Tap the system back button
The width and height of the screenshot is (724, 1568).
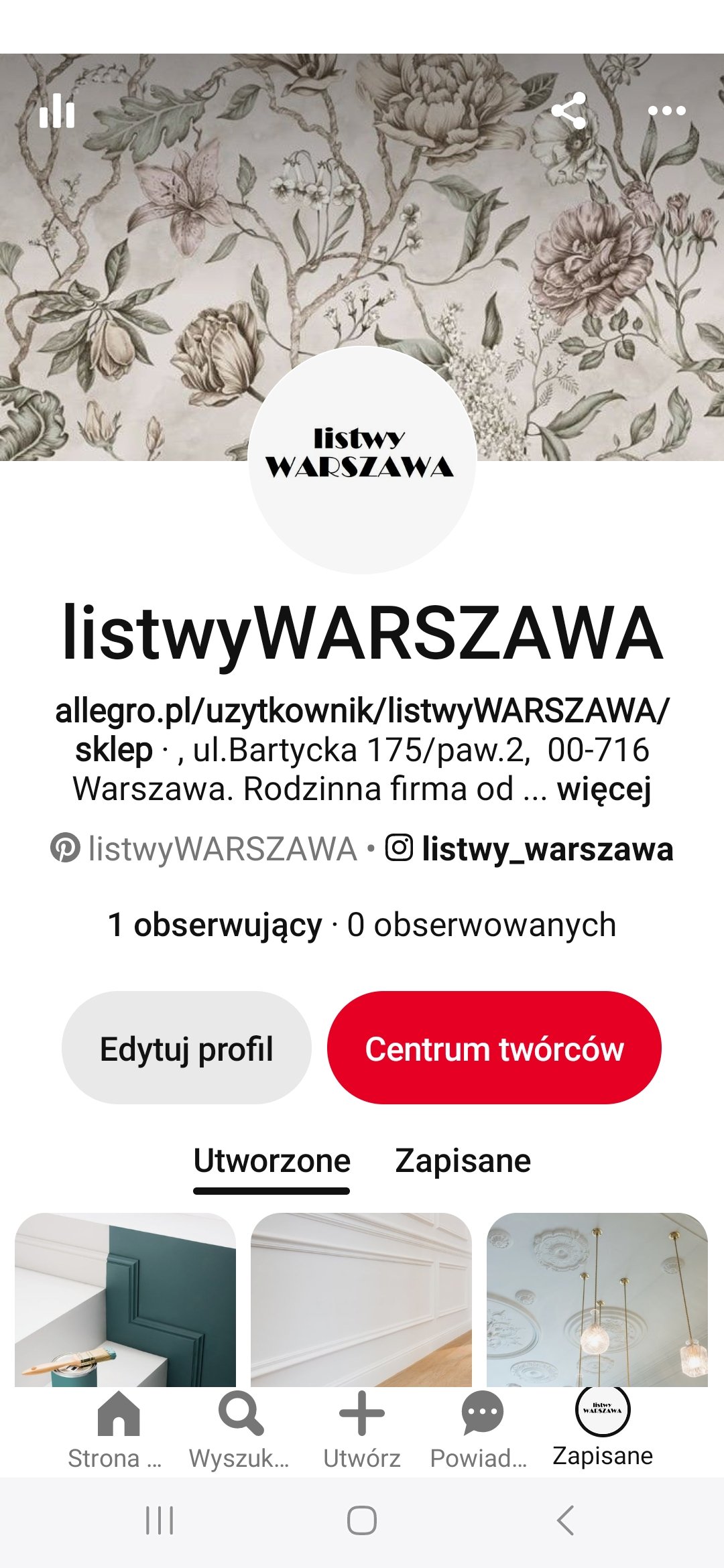point(566,1520)
